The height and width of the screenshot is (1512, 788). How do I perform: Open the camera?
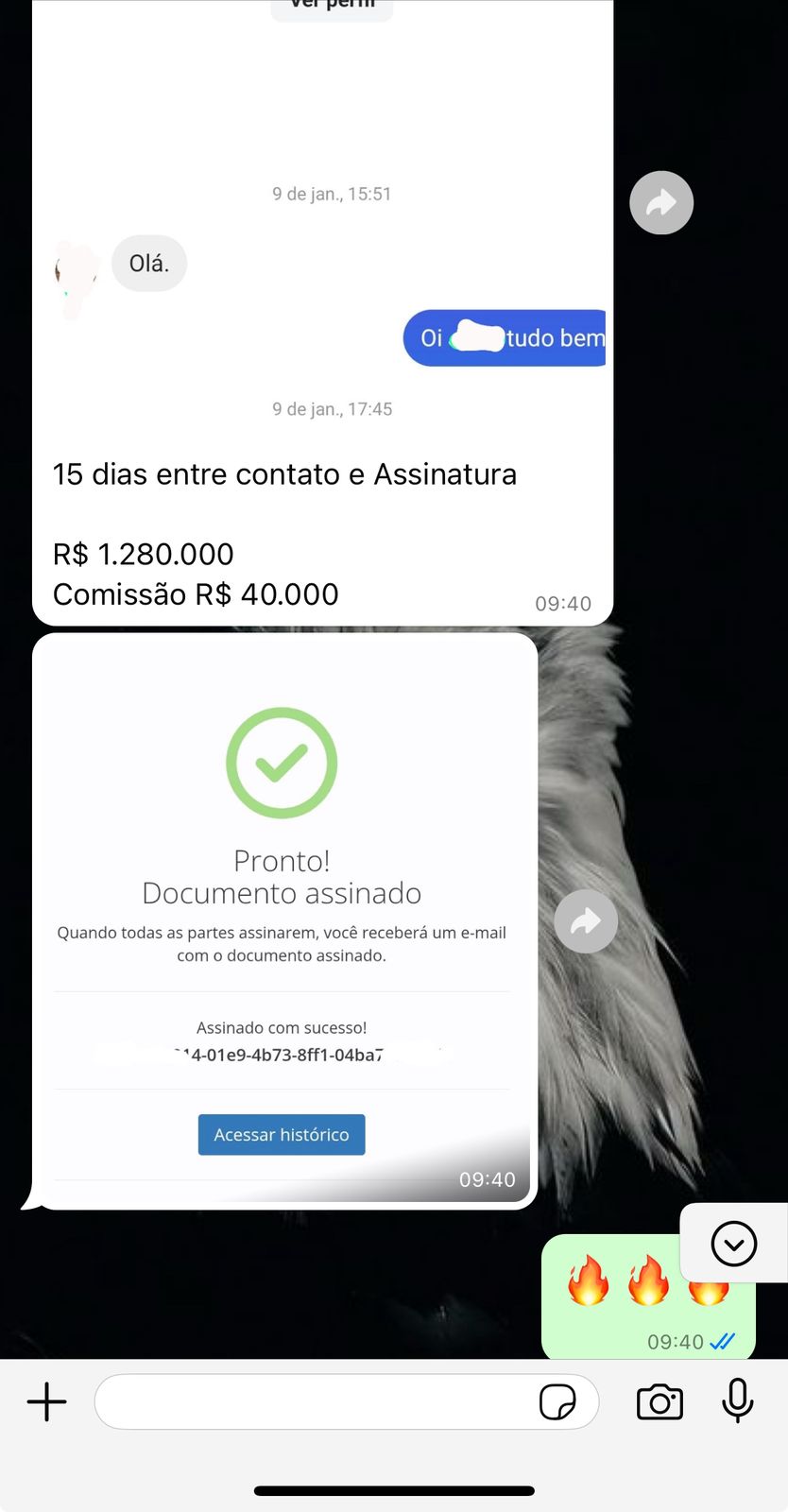pos(660,1401)
